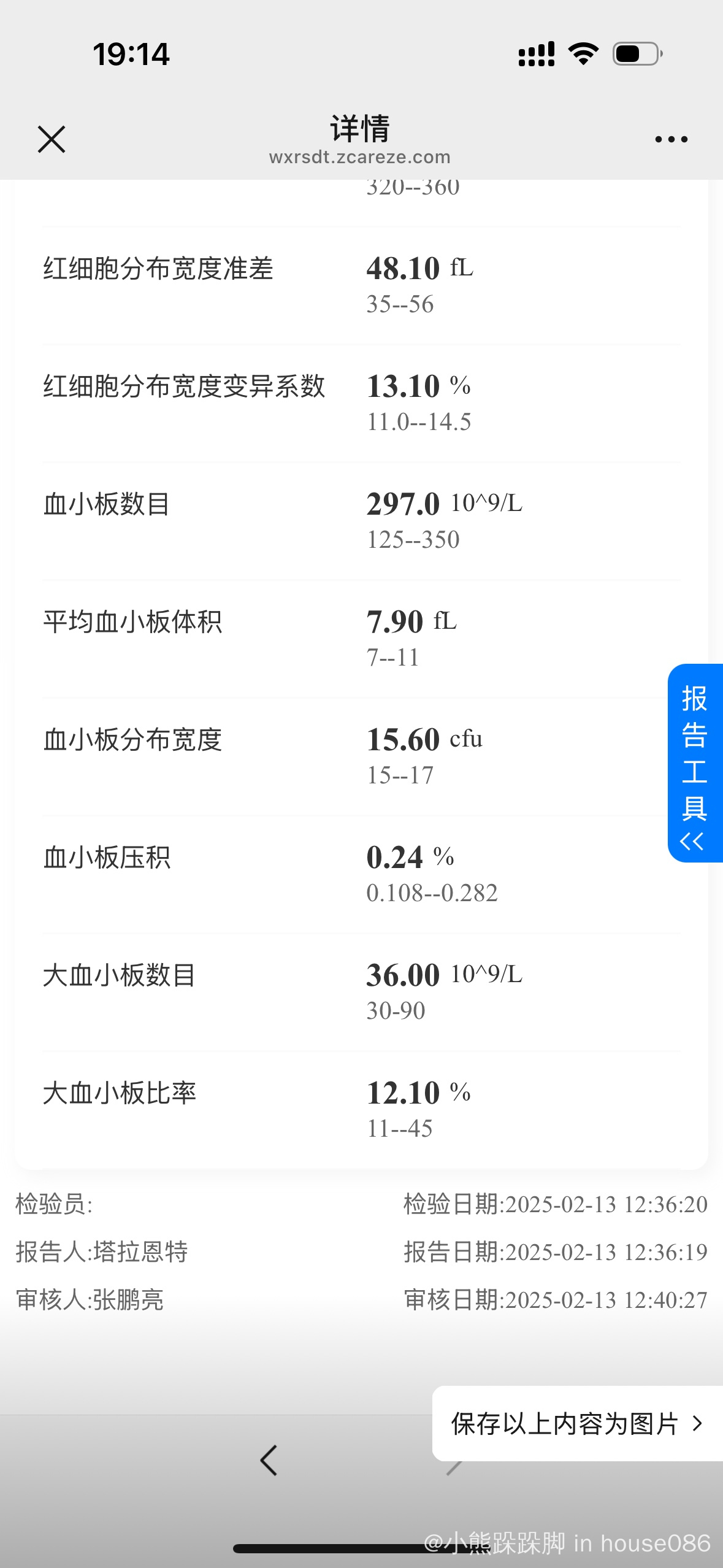The height and width of the screenshot is (1568, 723).
Task: Go back with the browser back arrow
Action: point(269,1460)
